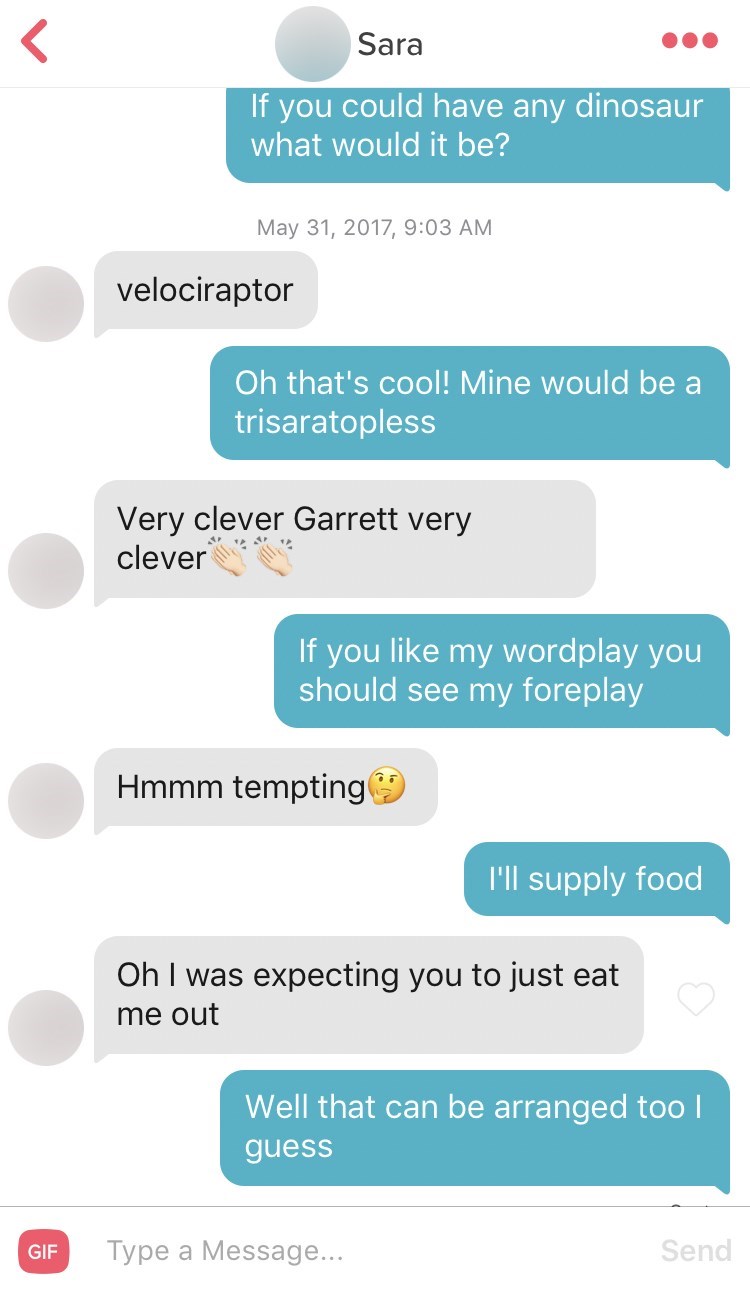The image size is (750, 1293).
Task: Open the GIF picker
Action: tap(43, 1251)
